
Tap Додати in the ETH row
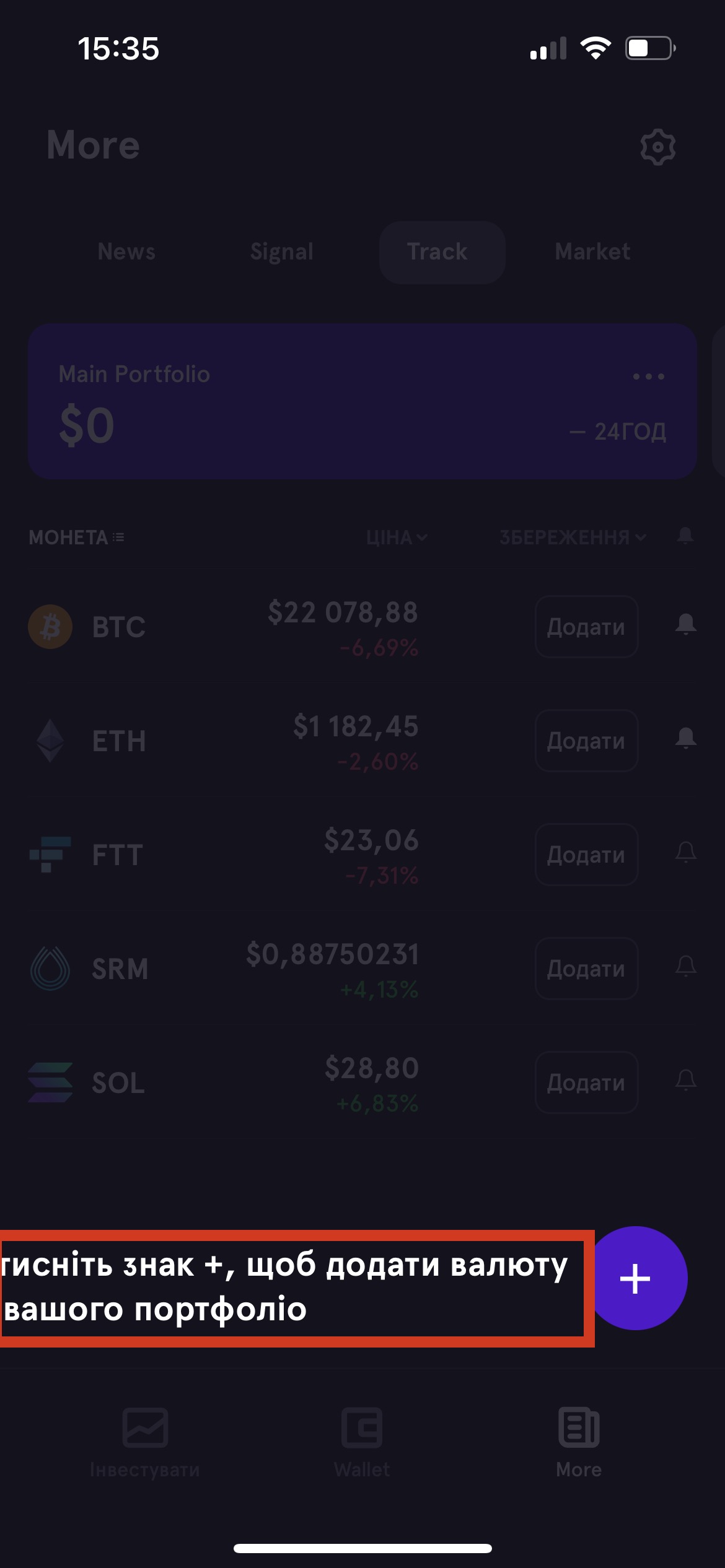click(586, 741)
